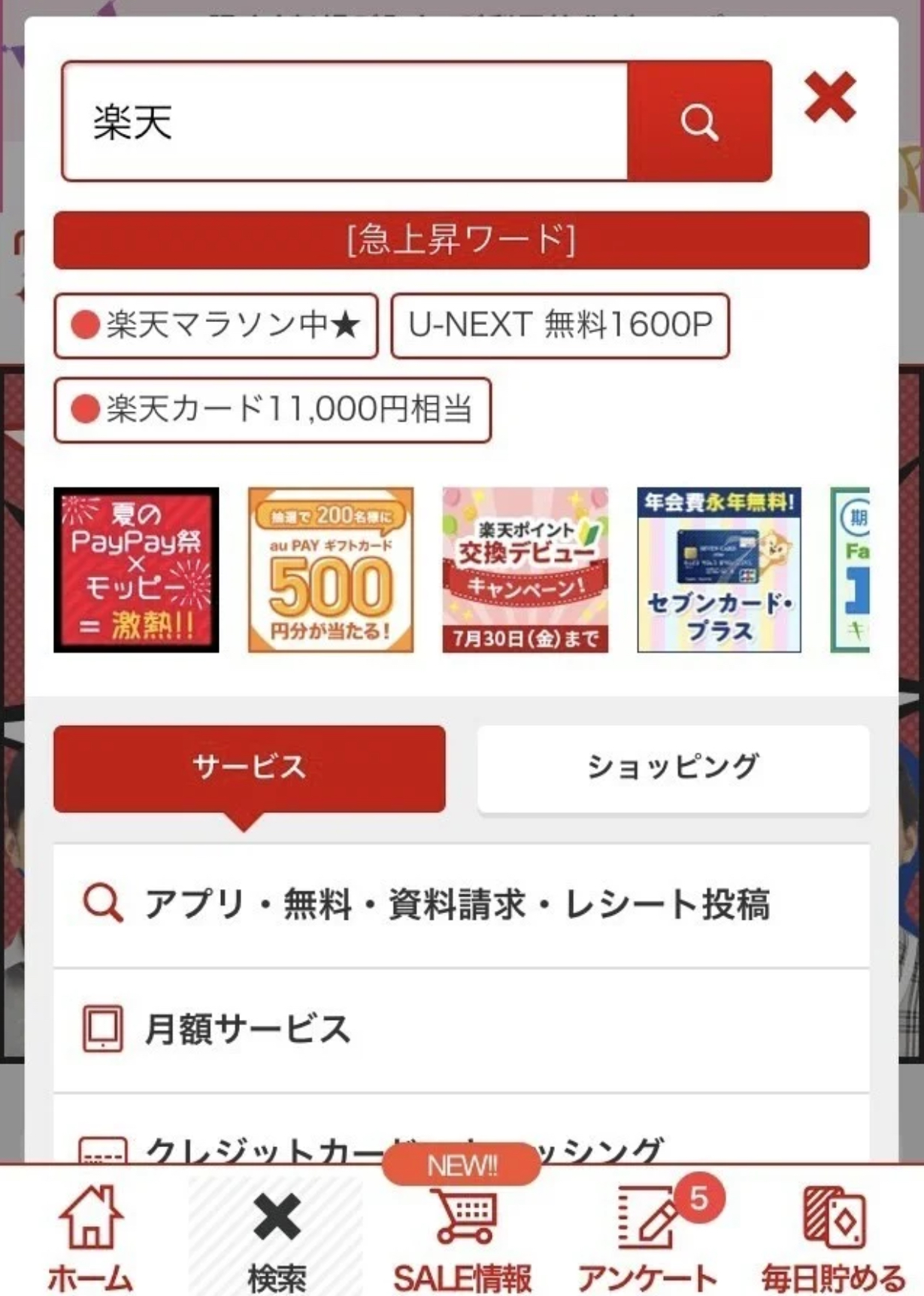Switch to the サービス tab
This screenshot has width=924, height=1296.
249,768
